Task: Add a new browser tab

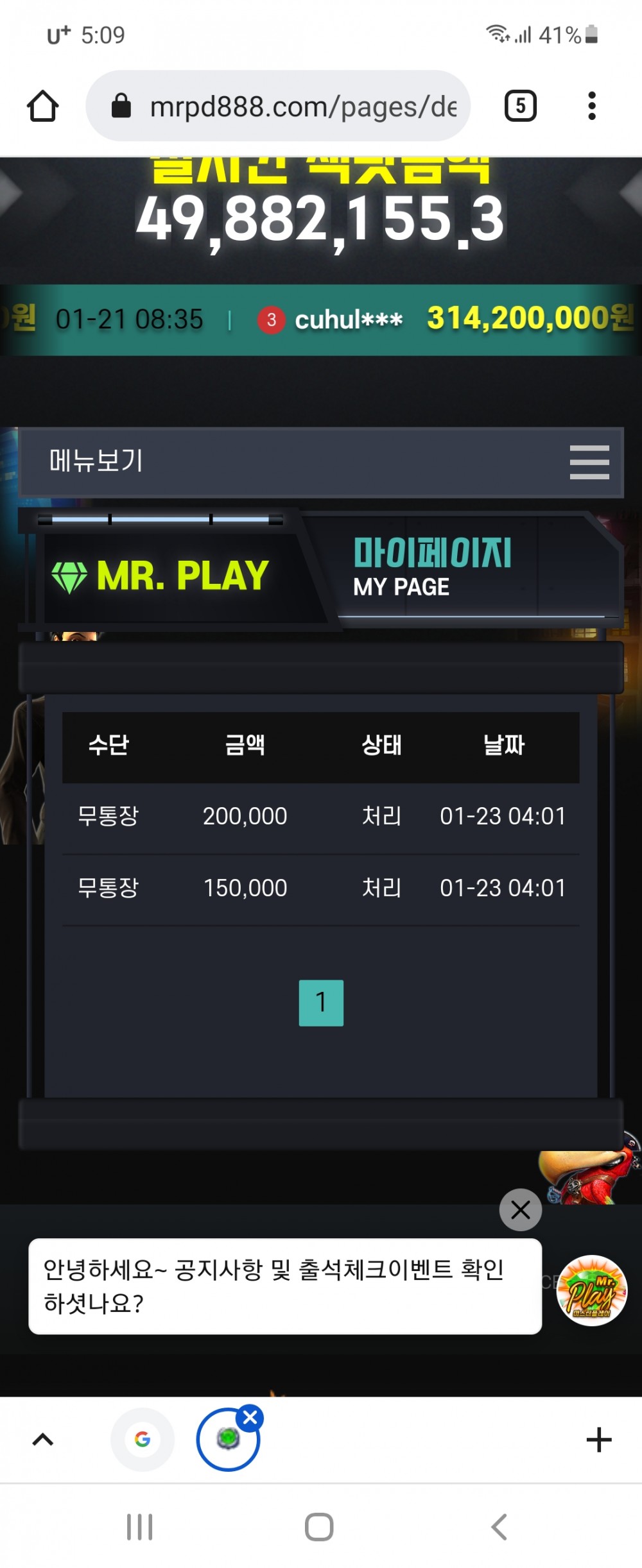Action: [598, 1439]
